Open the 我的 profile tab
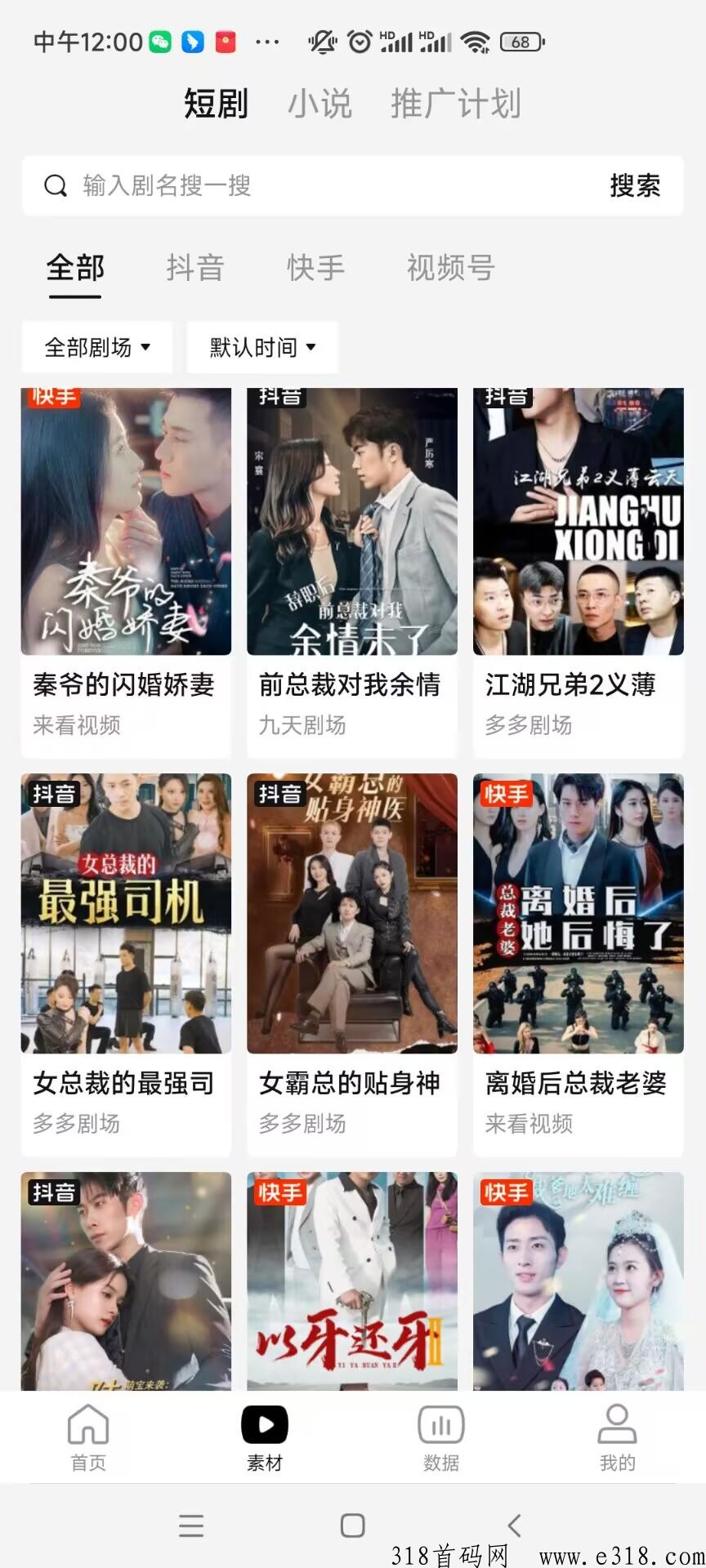Screen dimensions: 706x1568 click(x=617, y=1439)
